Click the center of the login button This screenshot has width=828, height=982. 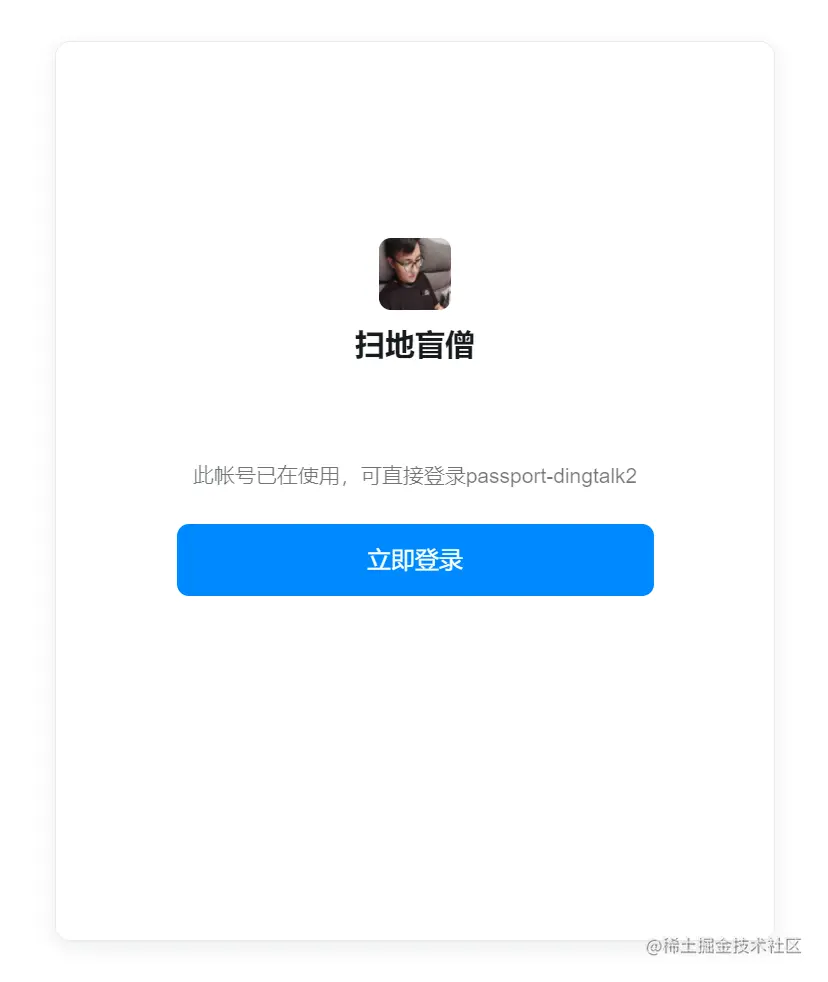pyautogui.click(x=414, y=560)
